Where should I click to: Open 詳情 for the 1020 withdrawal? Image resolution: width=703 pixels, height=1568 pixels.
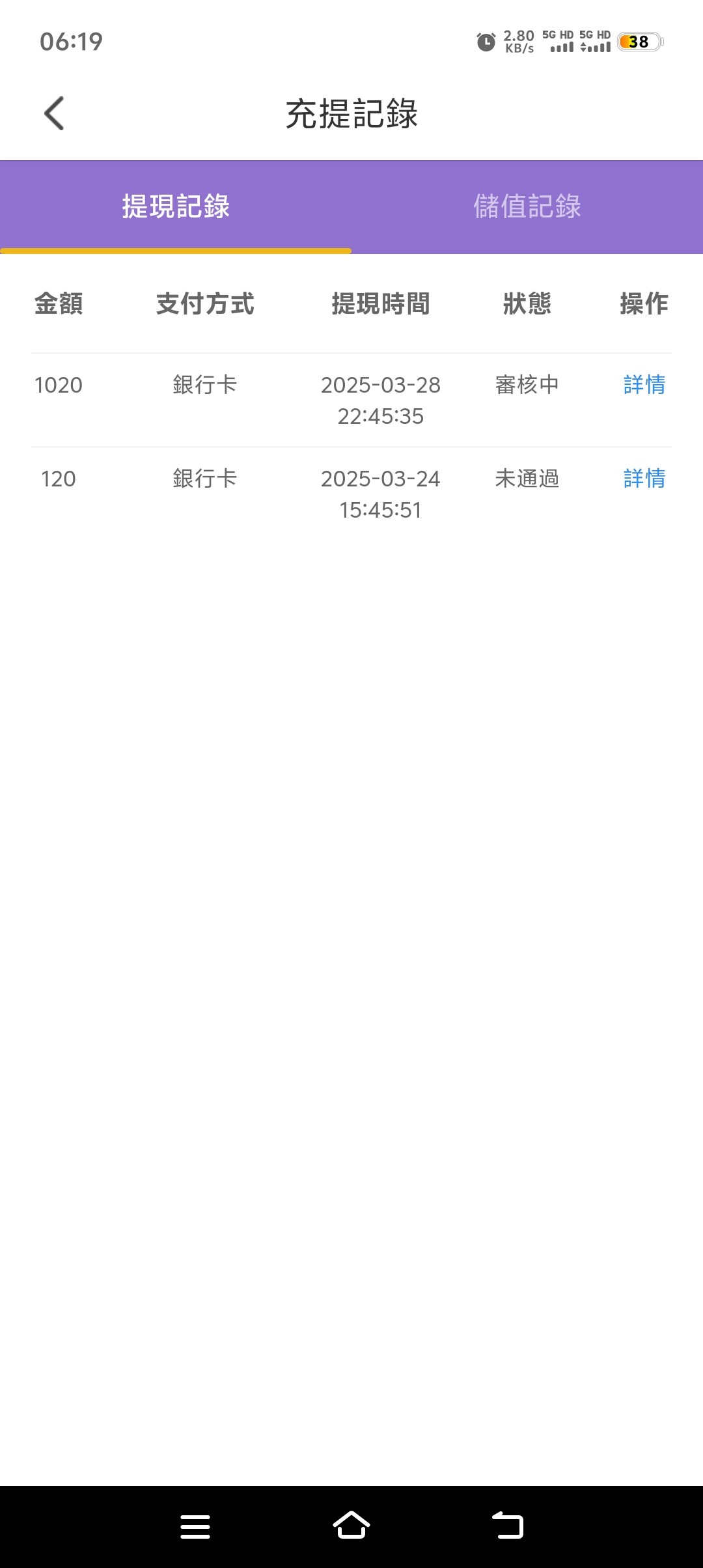(644, 385)
